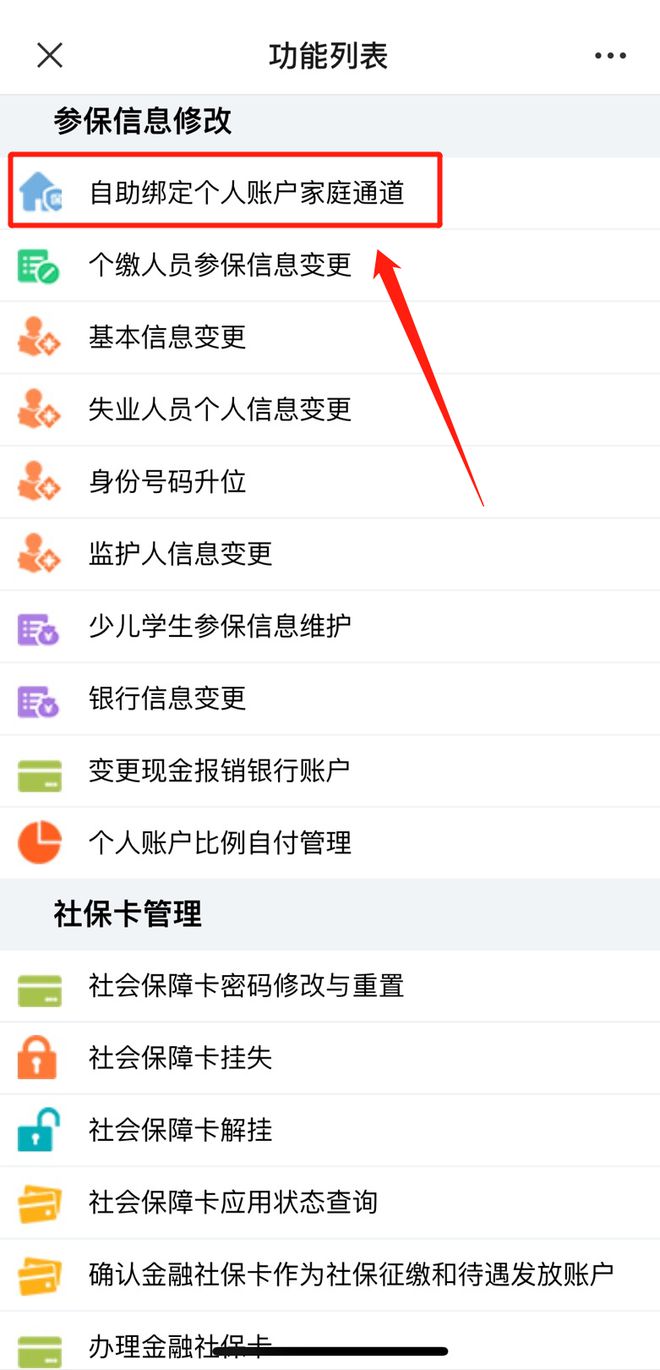The height and width of the screenshot is (1370, 660).
Task: Open 银行信息变更
Action: click(x=167, y=698)
